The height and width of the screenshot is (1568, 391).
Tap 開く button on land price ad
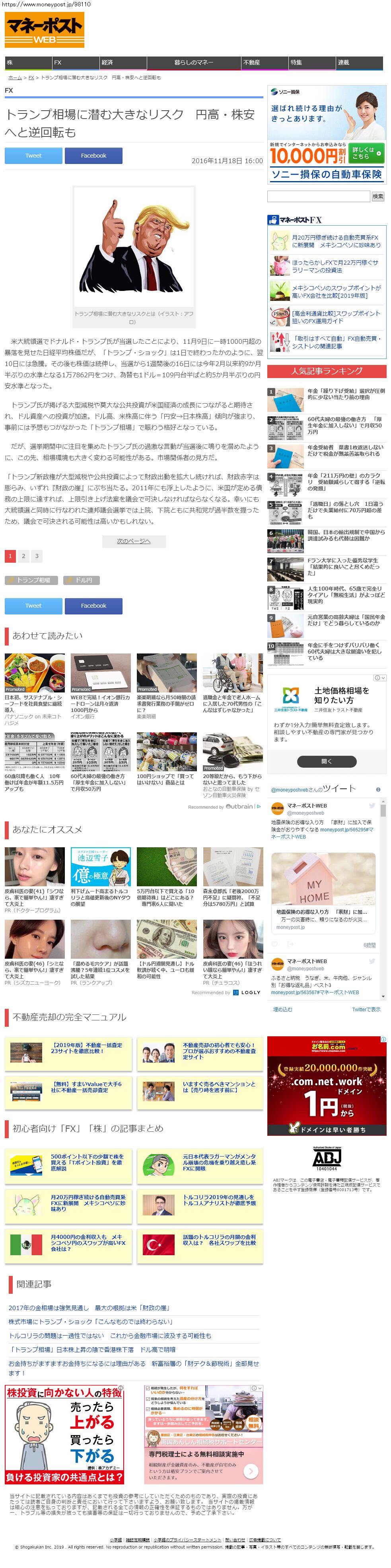coord(327,761)
